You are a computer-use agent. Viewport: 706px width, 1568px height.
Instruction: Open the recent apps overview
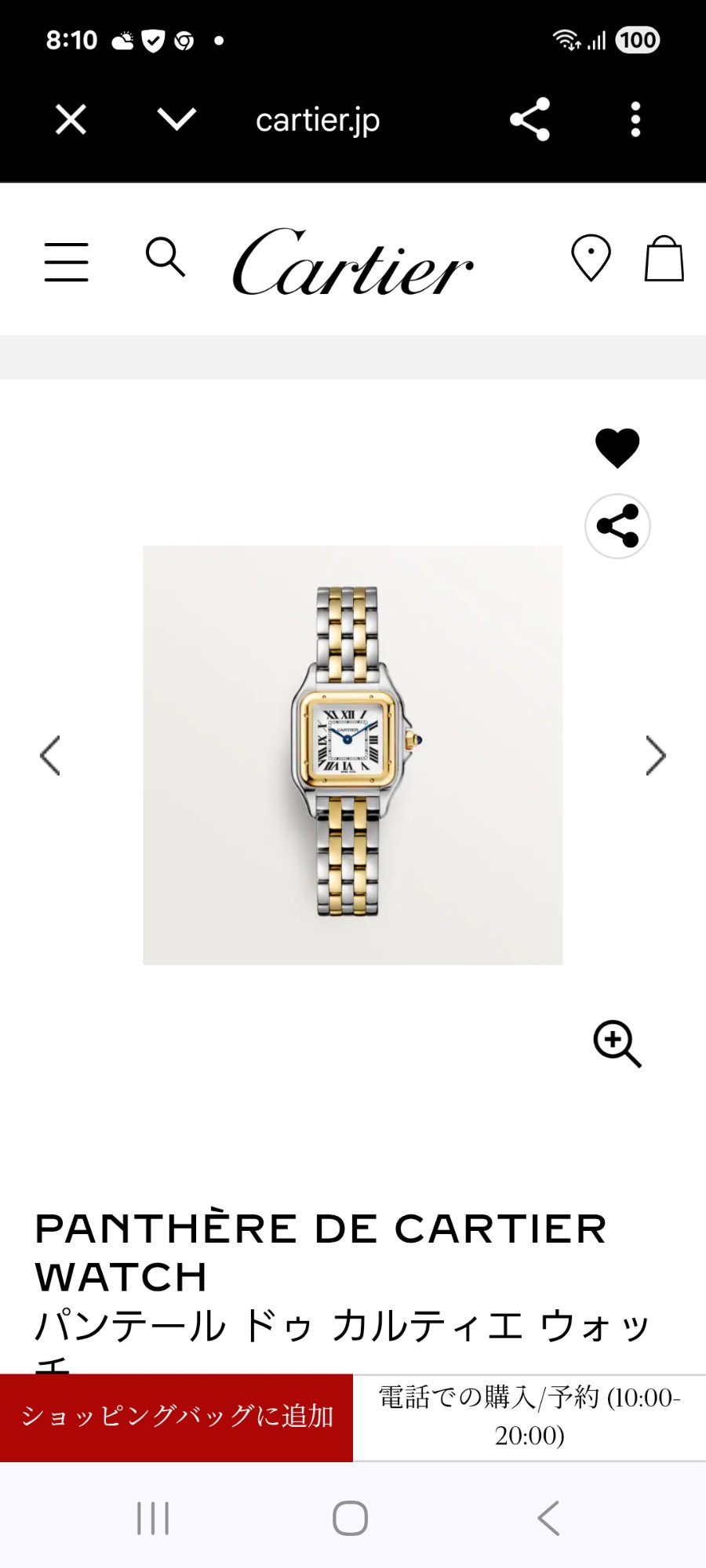[153, 1518]
